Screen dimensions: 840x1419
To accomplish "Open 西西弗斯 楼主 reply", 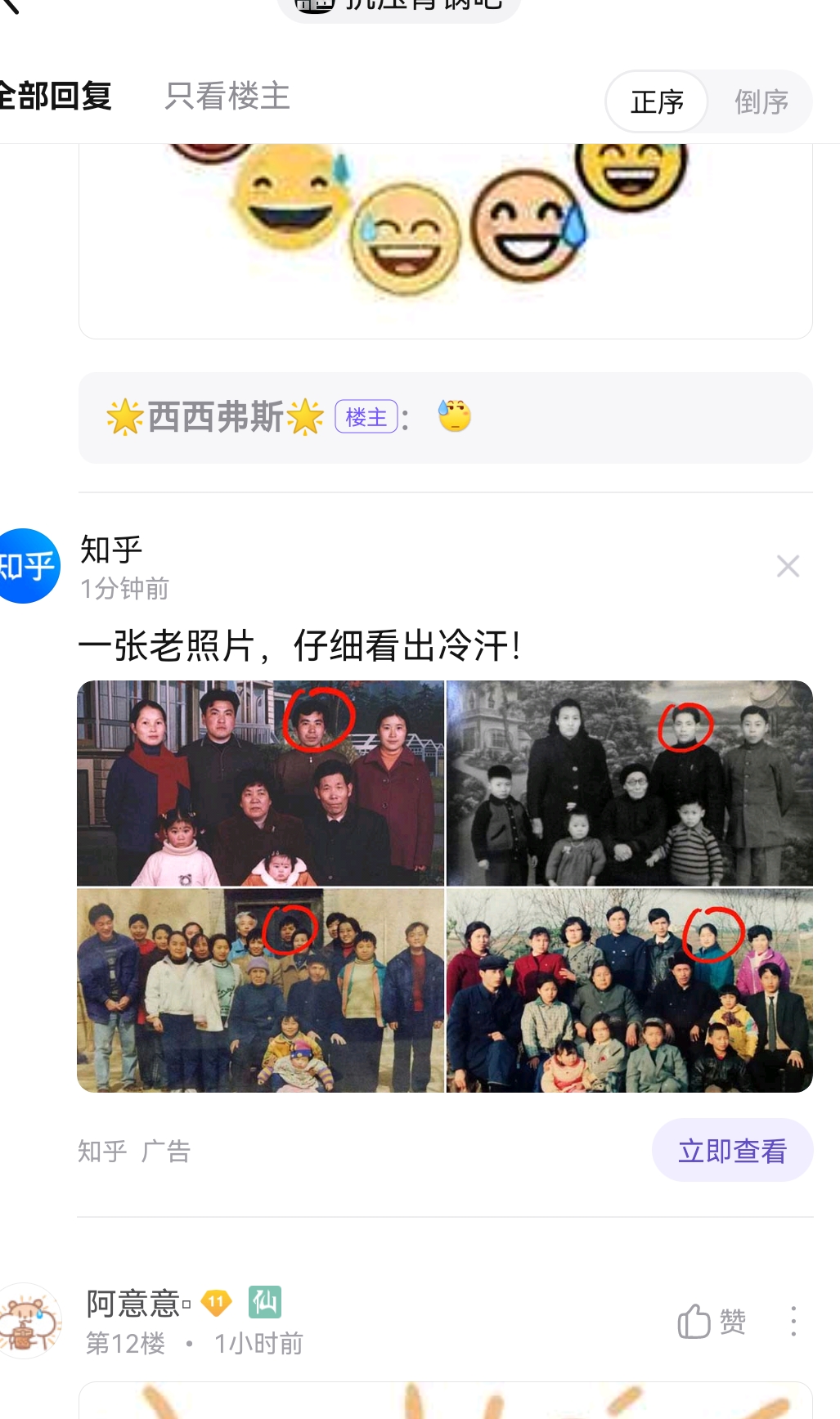I will pyautogui.click(x=445, y=418).
